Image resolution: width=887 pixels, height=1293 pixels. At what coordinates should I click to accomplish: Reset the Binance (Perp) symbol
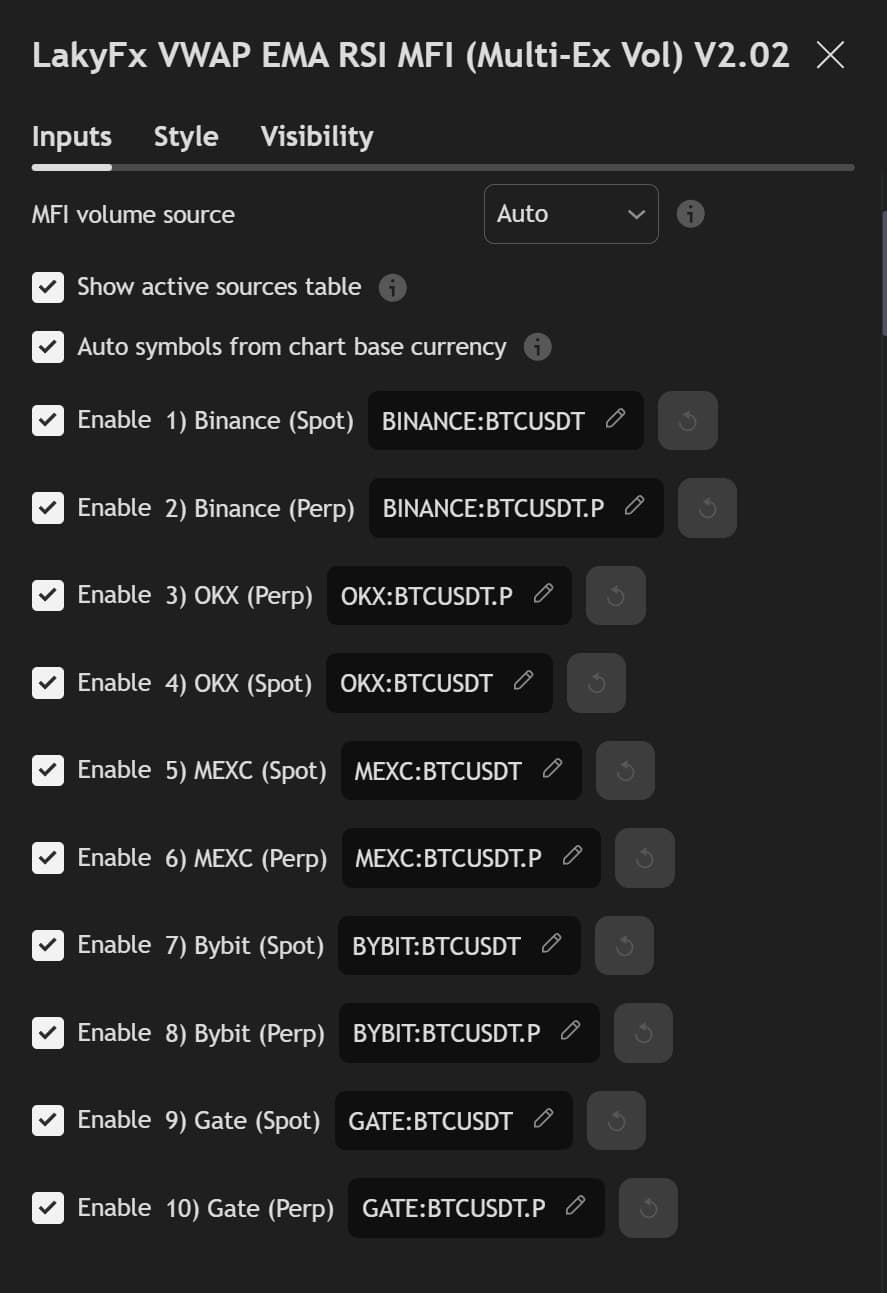pos(707,508)
